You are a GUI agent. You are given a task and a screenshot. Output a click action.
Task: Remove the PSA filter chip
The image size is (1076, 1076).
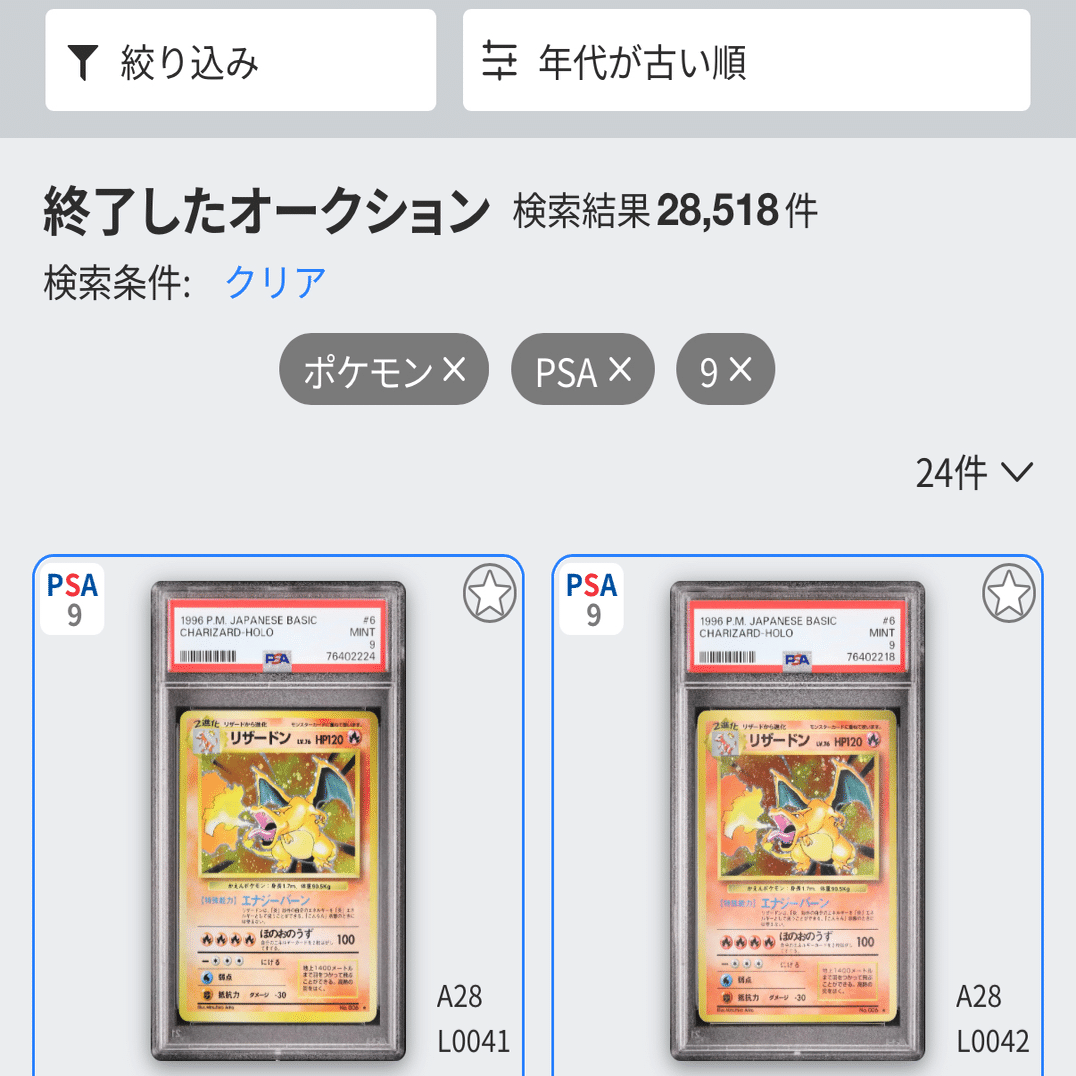pyautogui.click(x=621, y=370)
